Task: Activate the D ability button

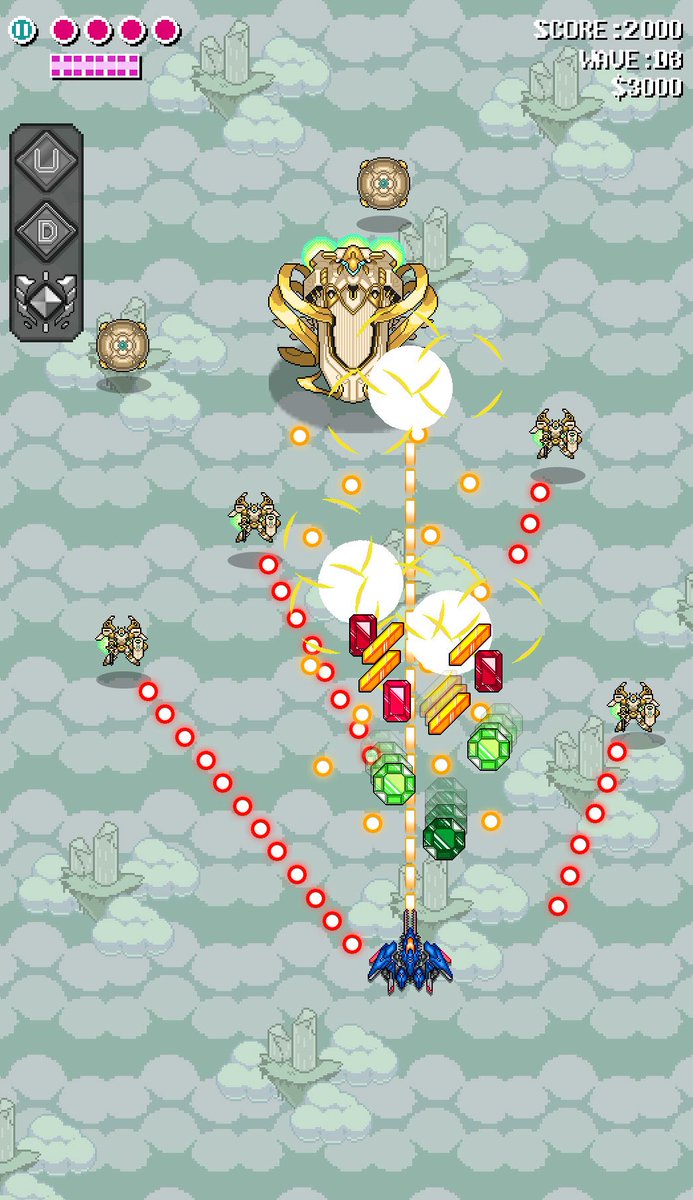Action: [x=46, y=232]
